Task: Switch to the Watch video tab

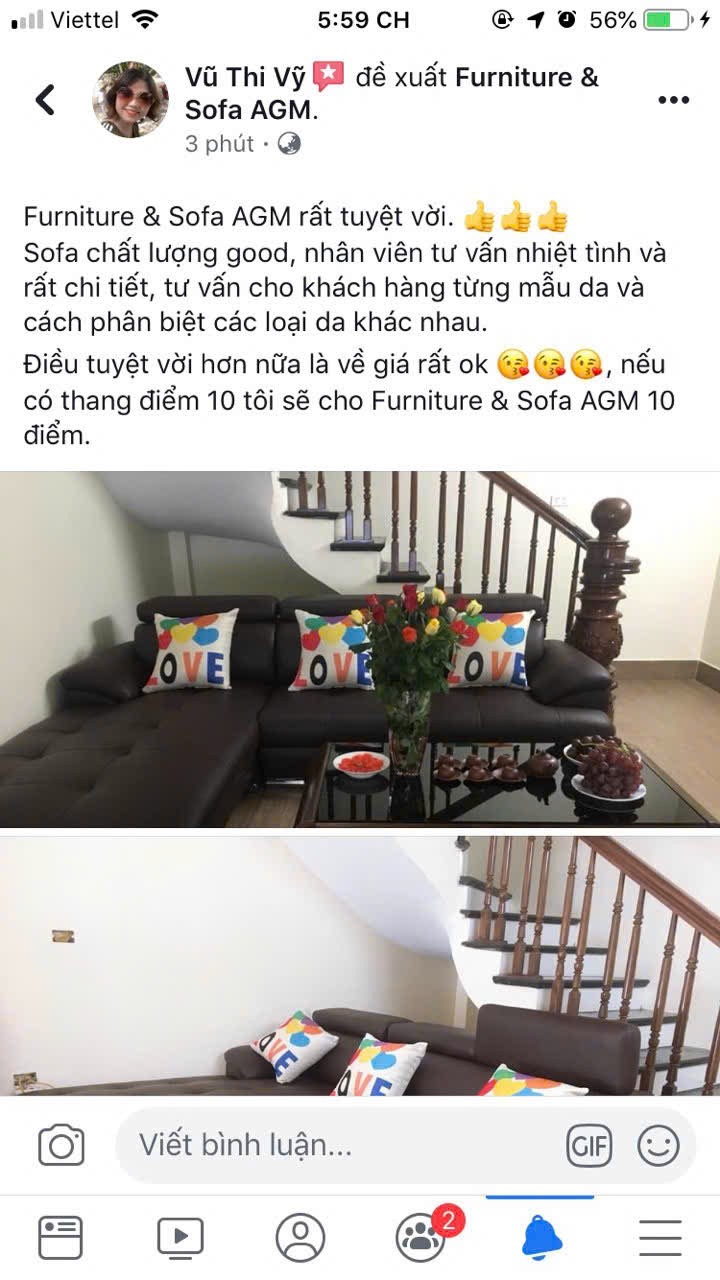Action: tap(180, 1237)
